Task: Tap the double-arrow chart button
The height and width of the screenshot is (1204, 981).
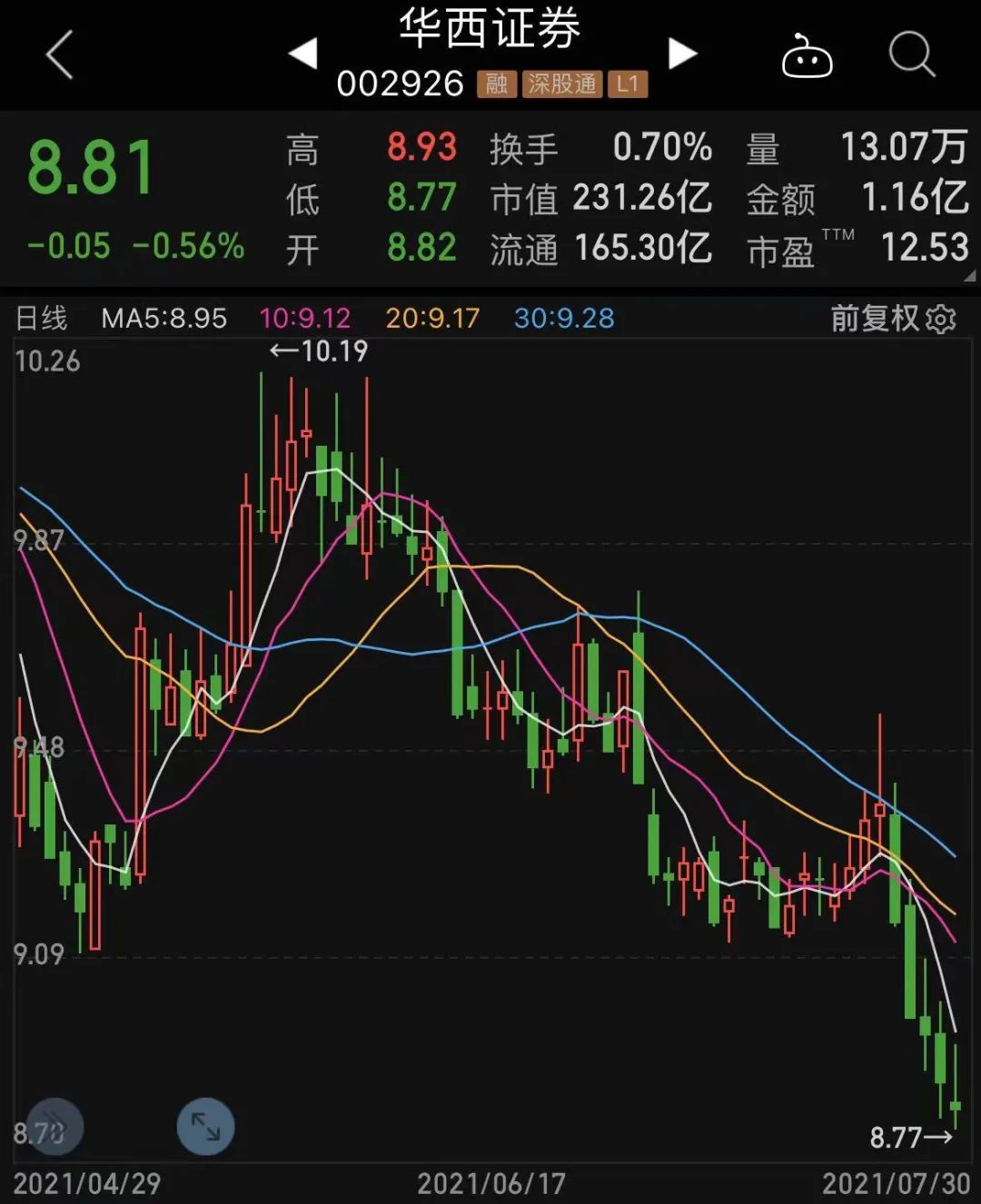Action: pyautogui.click(x=54, y=1127)
